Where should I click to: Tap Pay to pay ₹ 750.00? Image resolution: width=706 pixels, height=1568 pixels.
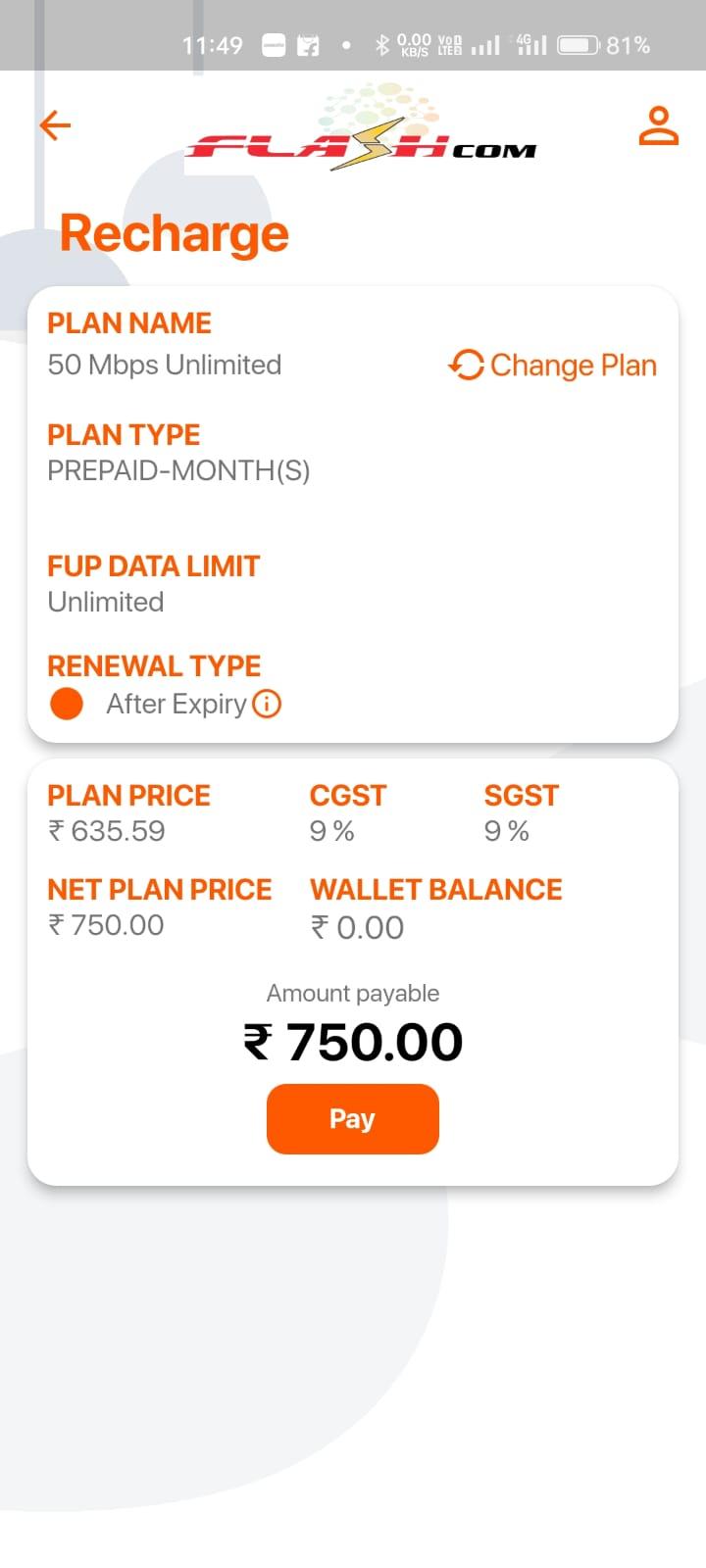pos(353,1119)
